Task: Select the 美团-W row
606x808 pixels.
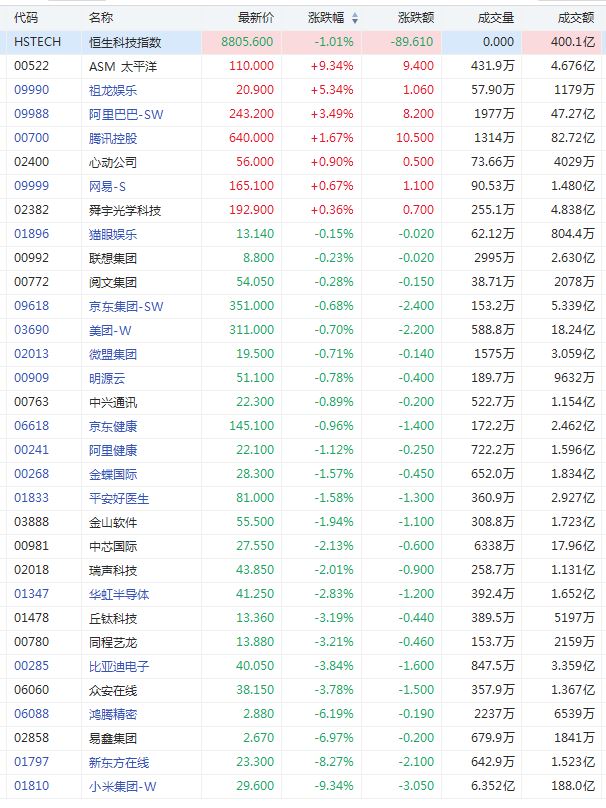Action: (107, 330)
